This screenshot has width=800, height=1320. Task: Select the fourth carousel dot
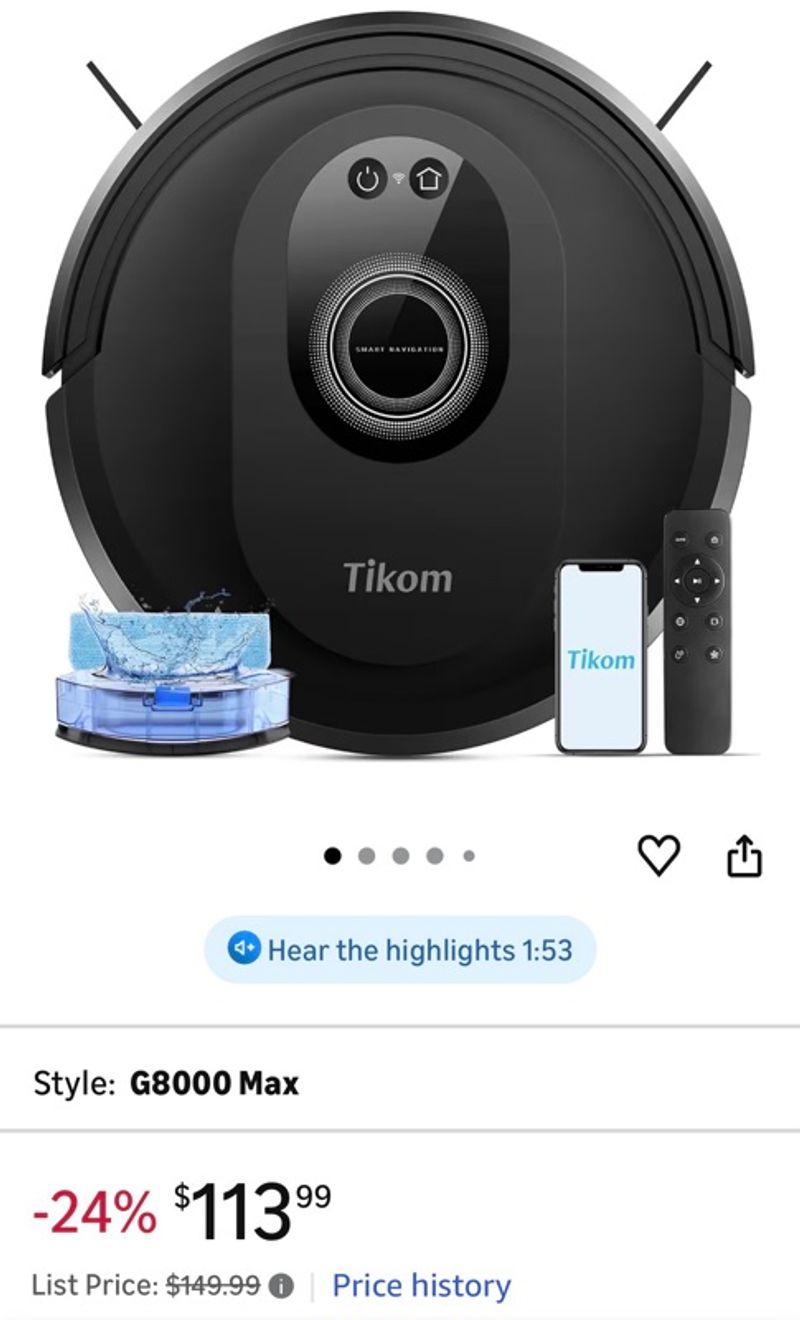coord(434,855)
